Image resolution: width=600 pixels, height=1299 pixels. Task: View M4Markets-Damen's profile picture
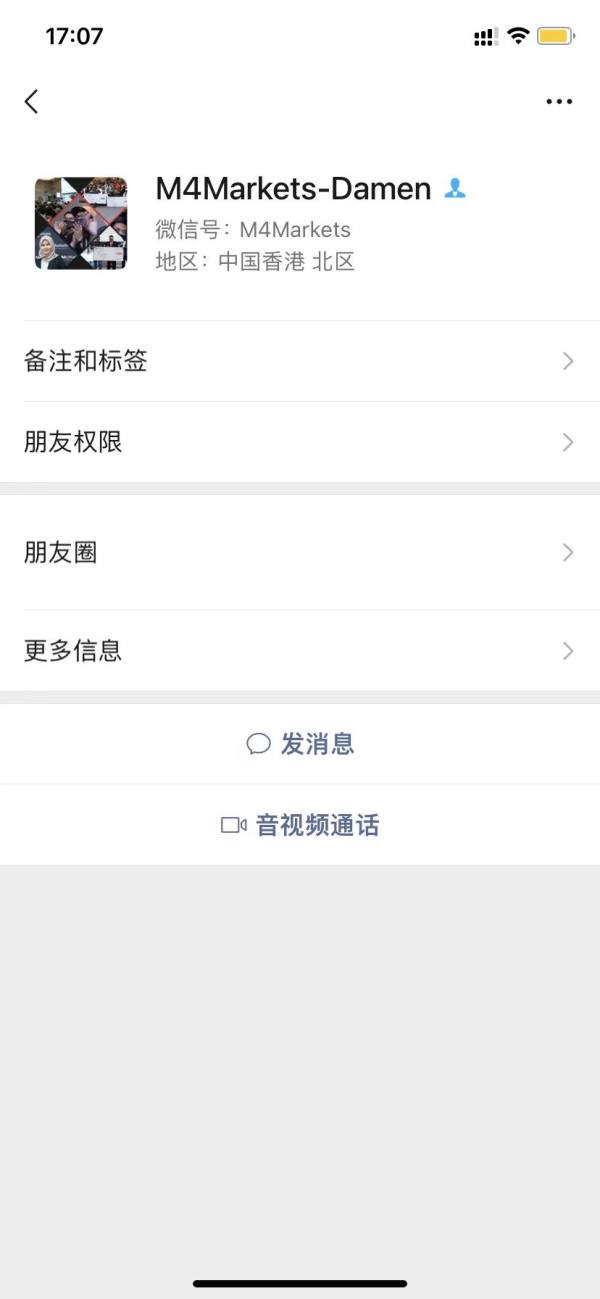[81, 223]
